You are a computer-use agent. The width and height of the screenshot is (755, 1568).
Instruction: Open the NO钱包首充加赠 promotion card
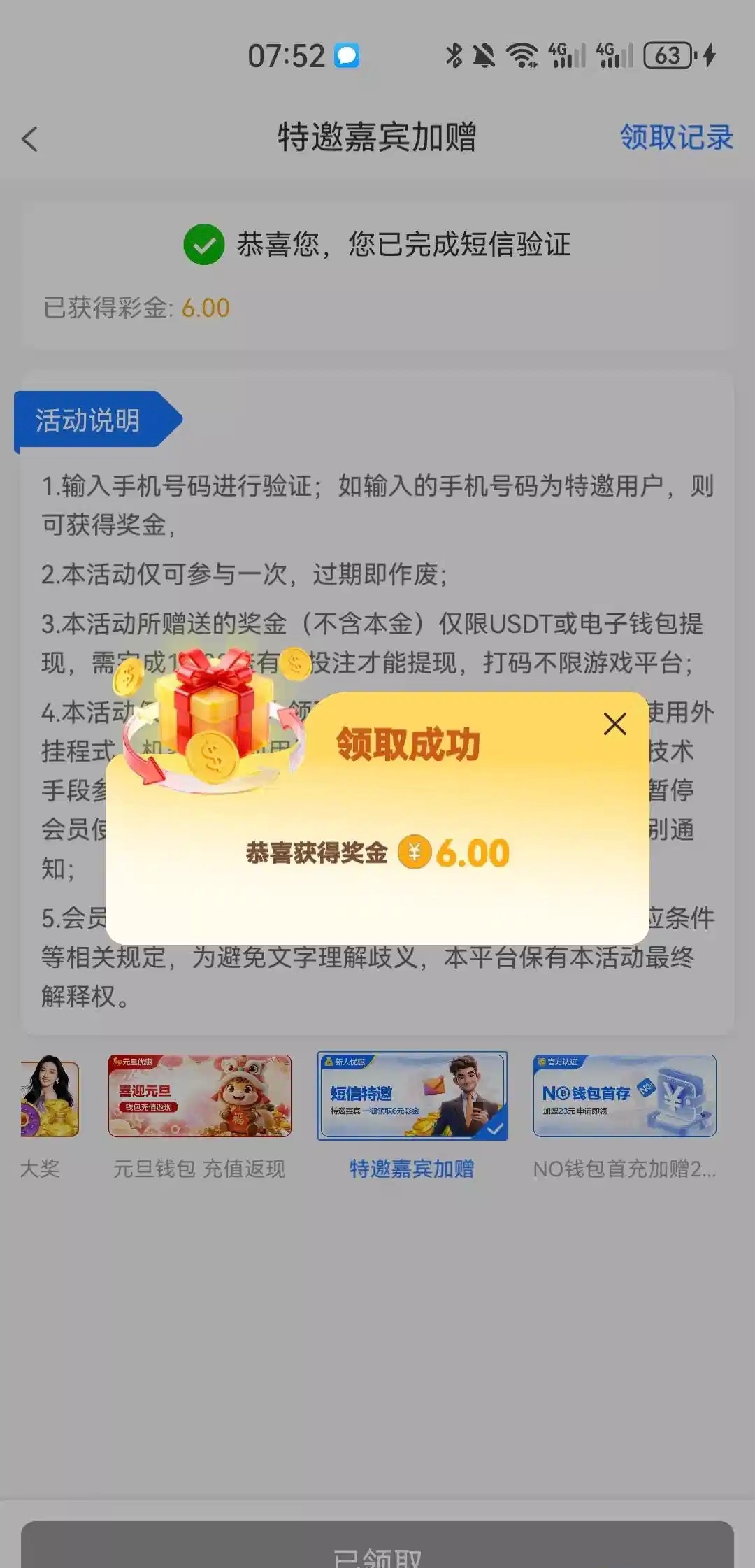624,1096
